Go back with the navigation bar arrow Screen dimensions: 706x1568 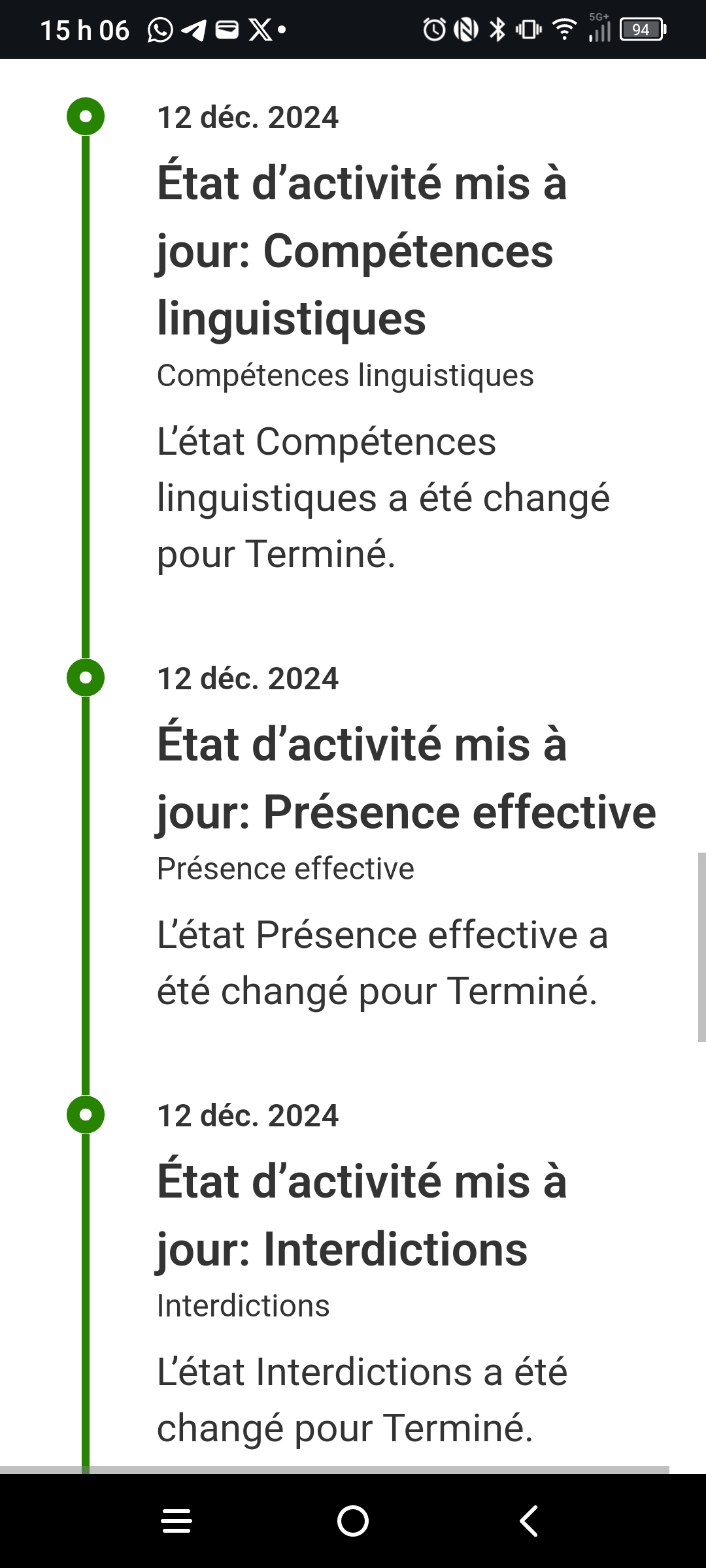[x=529, y=1521]
